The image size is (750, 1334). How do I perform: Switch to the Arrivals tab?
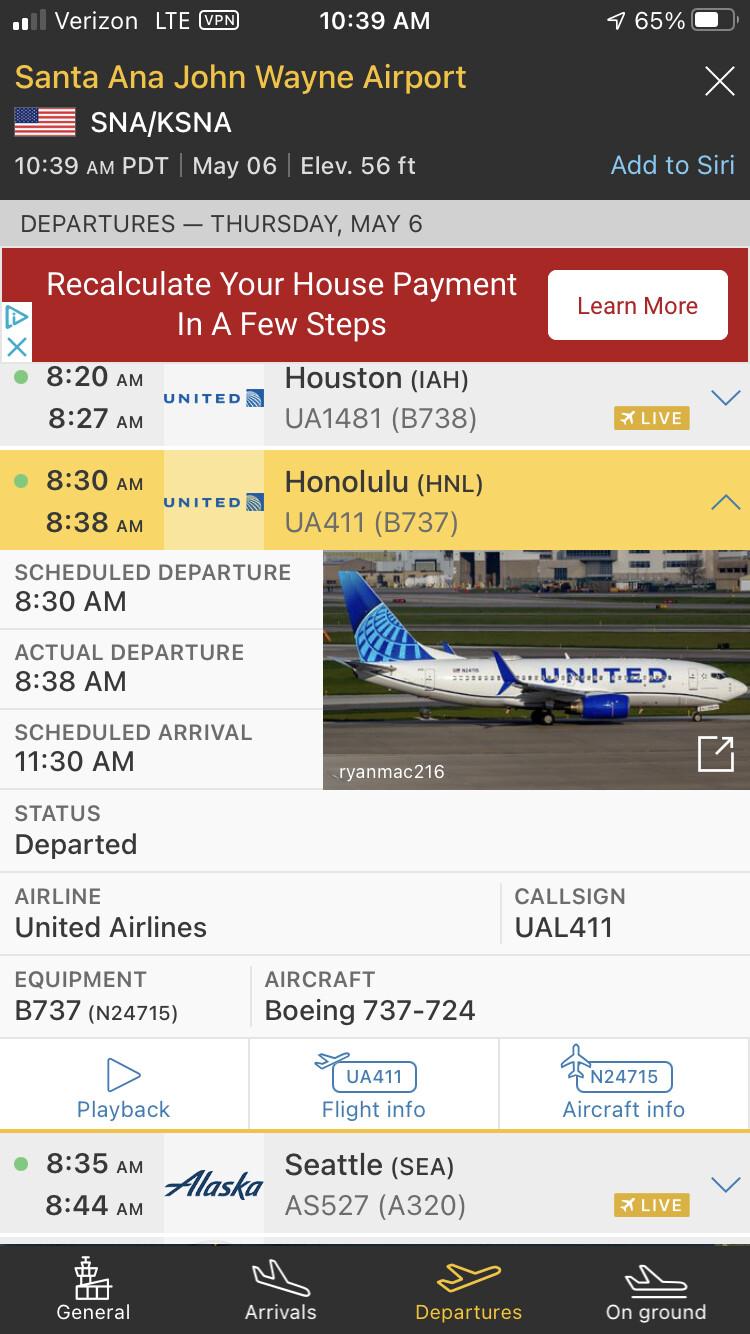click(281, 1290)
